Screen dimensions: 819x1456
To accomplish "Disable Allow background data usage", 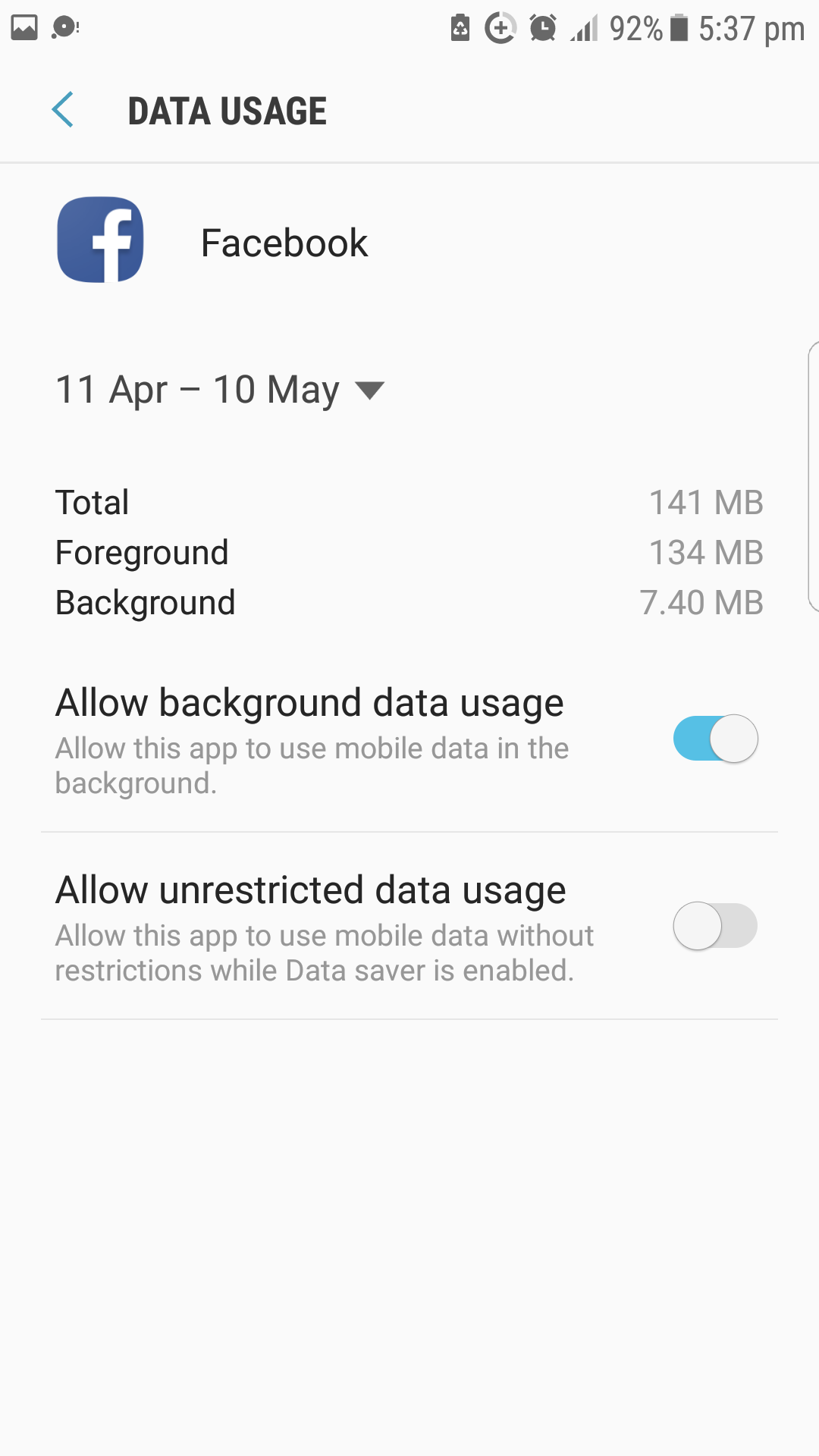I will (715, 739).
